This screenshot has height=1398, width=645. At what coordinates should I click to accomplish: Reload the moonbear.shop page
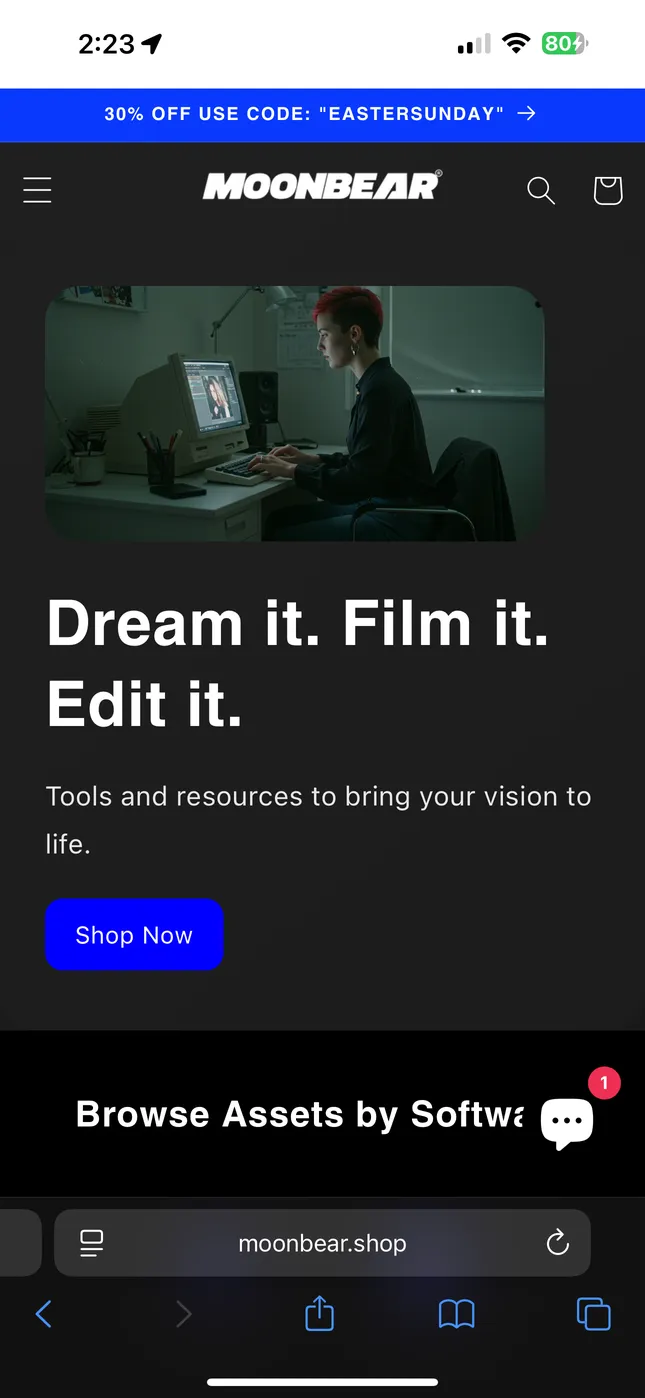pyautogui.click(x=557, y=1243)
